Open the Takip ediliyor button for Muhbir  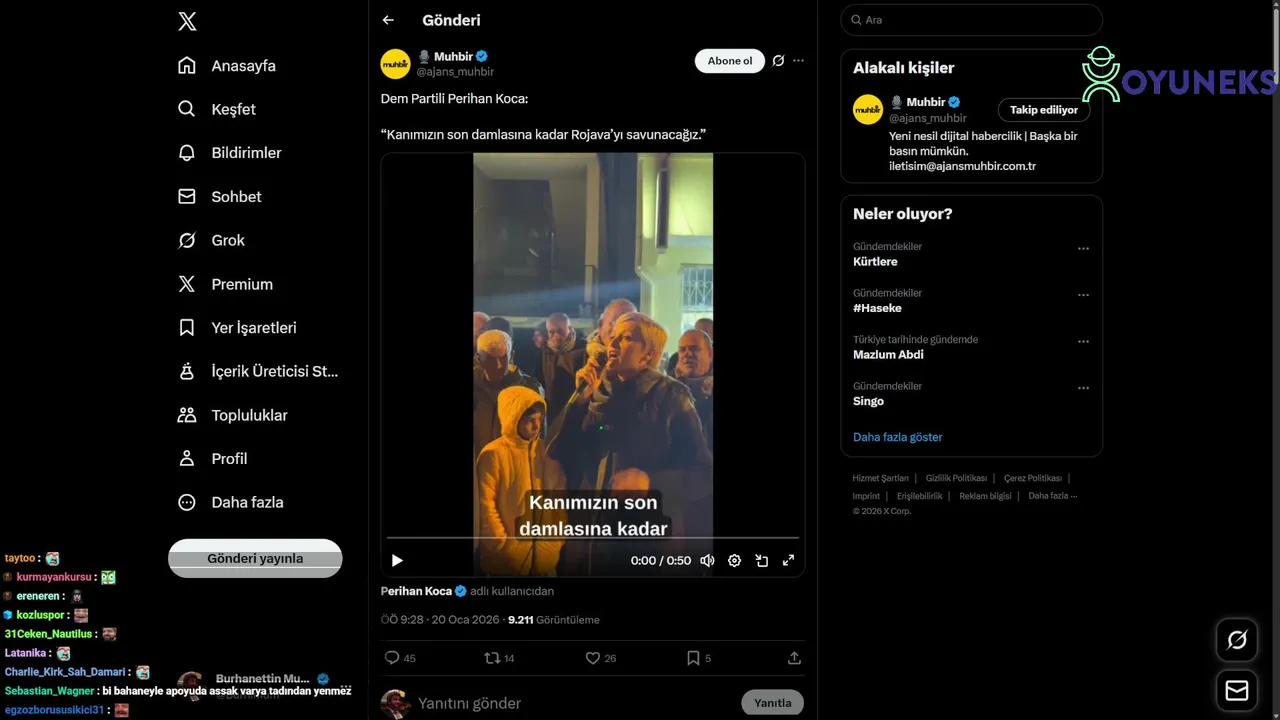point(1043,110)
